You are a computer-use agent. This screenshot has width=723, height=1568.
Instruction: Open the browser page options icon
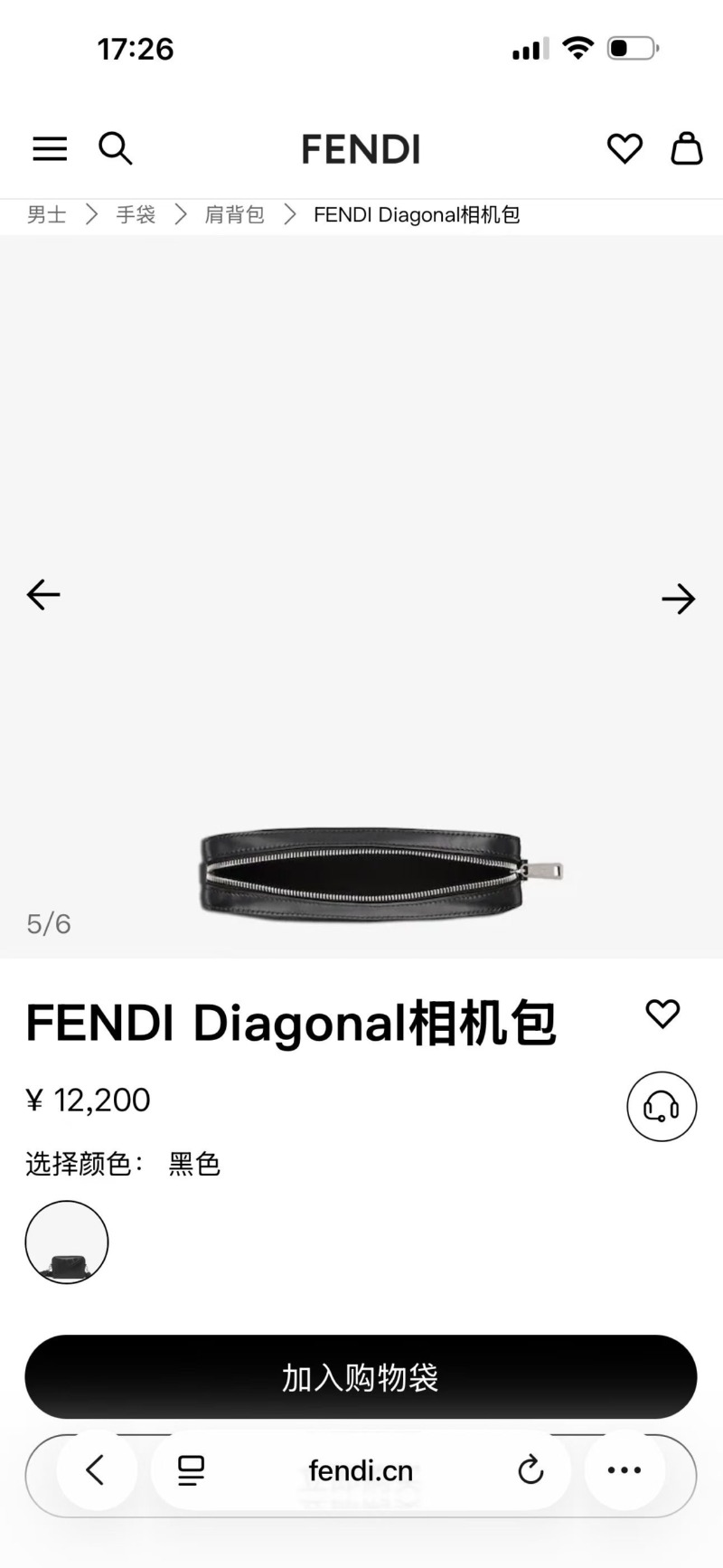(x=191, y=1470)
